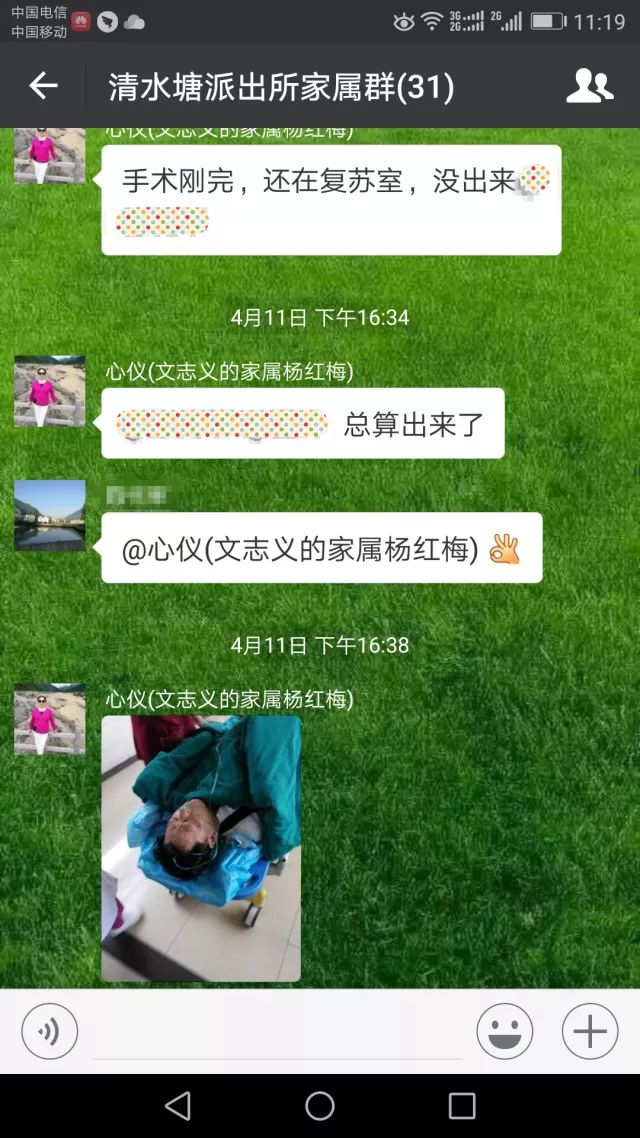The image size is (640, 1138).
Task: Switch to voice message input
Action: [x=49, y=1031]
